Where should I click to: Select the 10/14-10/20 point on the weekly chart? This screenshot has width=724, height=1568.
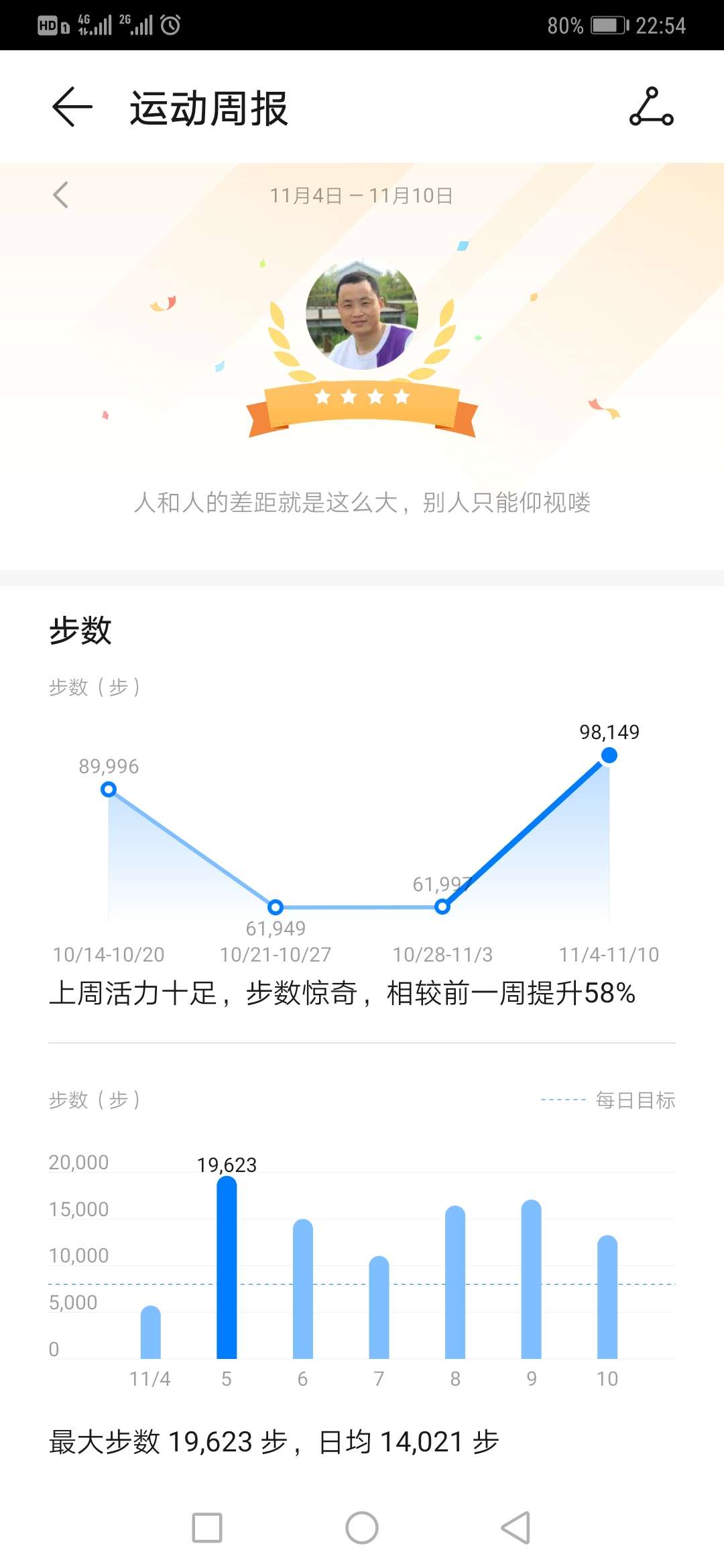tap(109, 789)
